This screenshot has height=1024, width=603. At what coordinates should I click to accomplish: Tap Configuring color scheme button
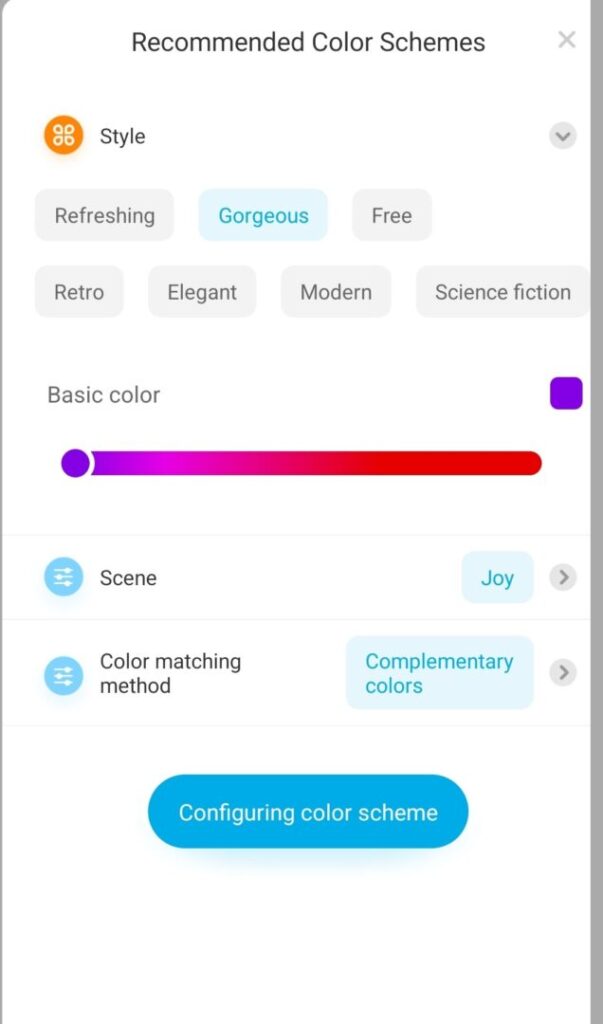pyautogui.click(x=308, y=812)
